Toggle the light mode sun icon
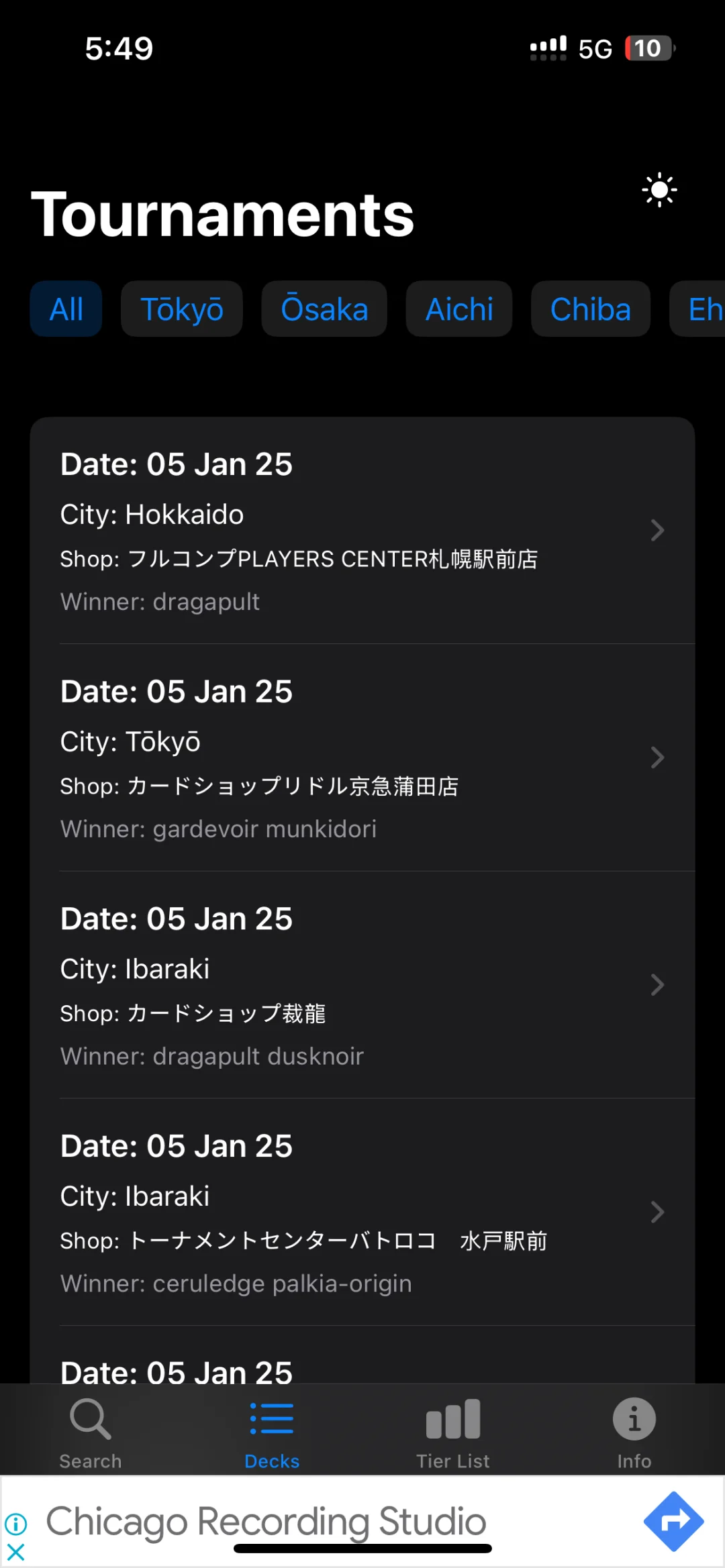 659,190
